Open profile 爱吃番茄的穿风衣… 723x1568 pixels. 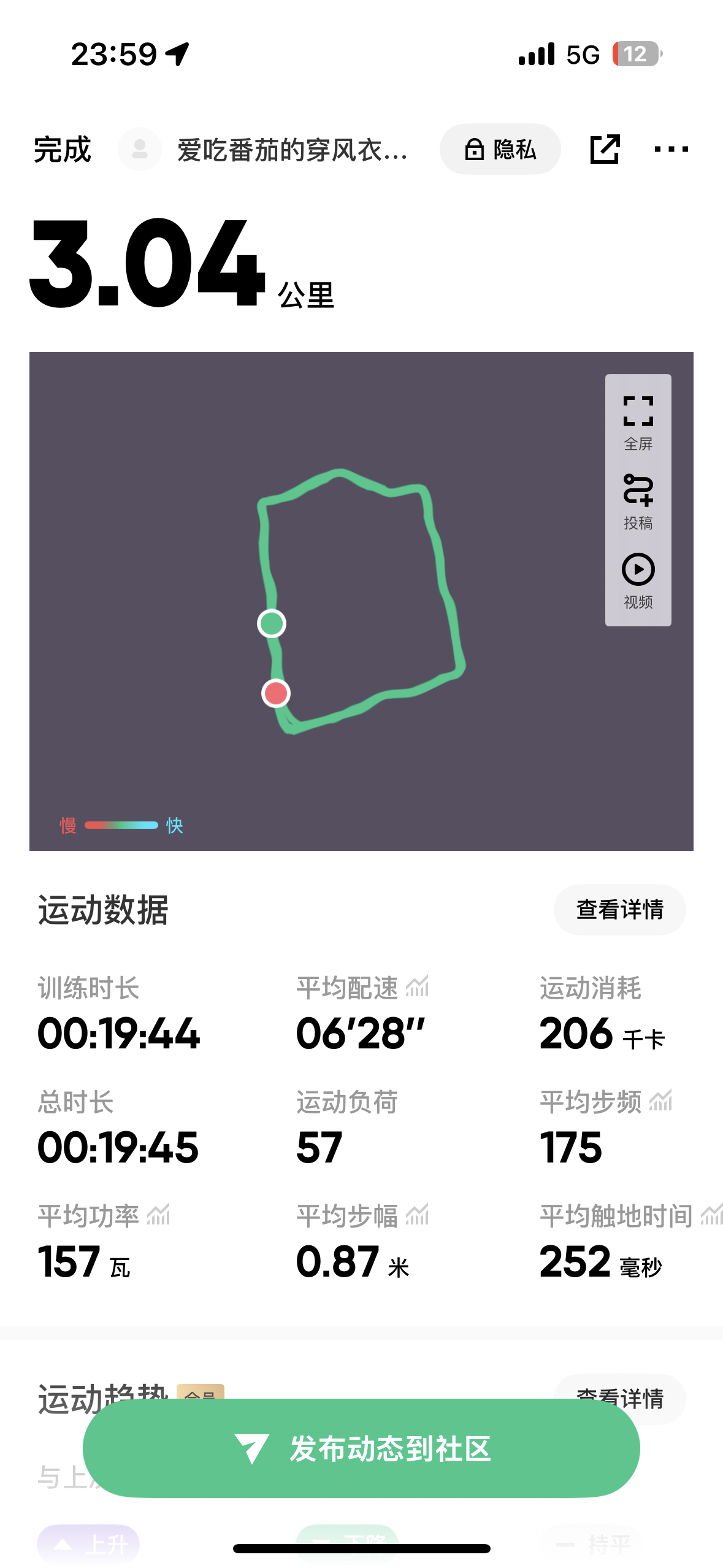pyautogui.click(x=264, y=150)
